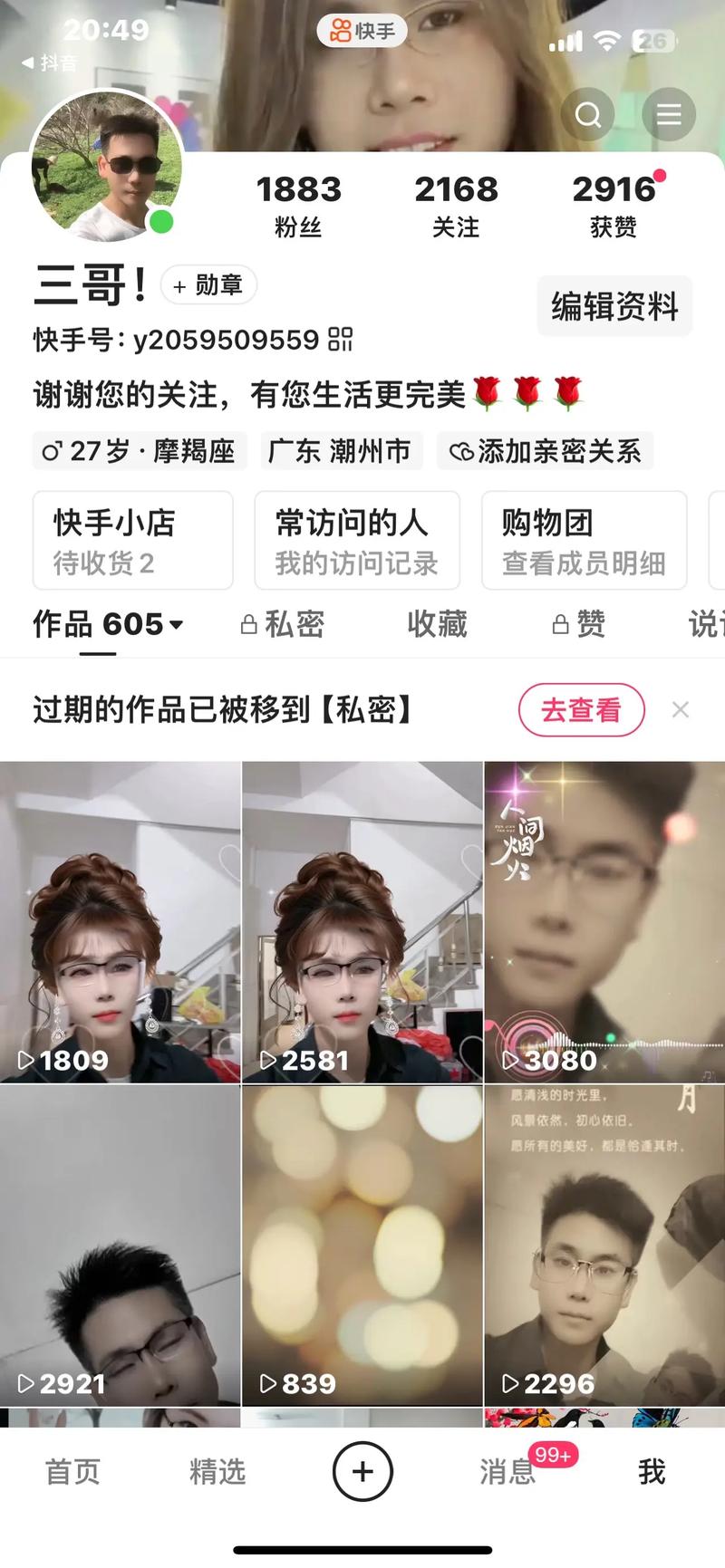Screen dimensions: 725x1568
Task: Select 添加亲密关系 chip
Action: pos(546,451)
